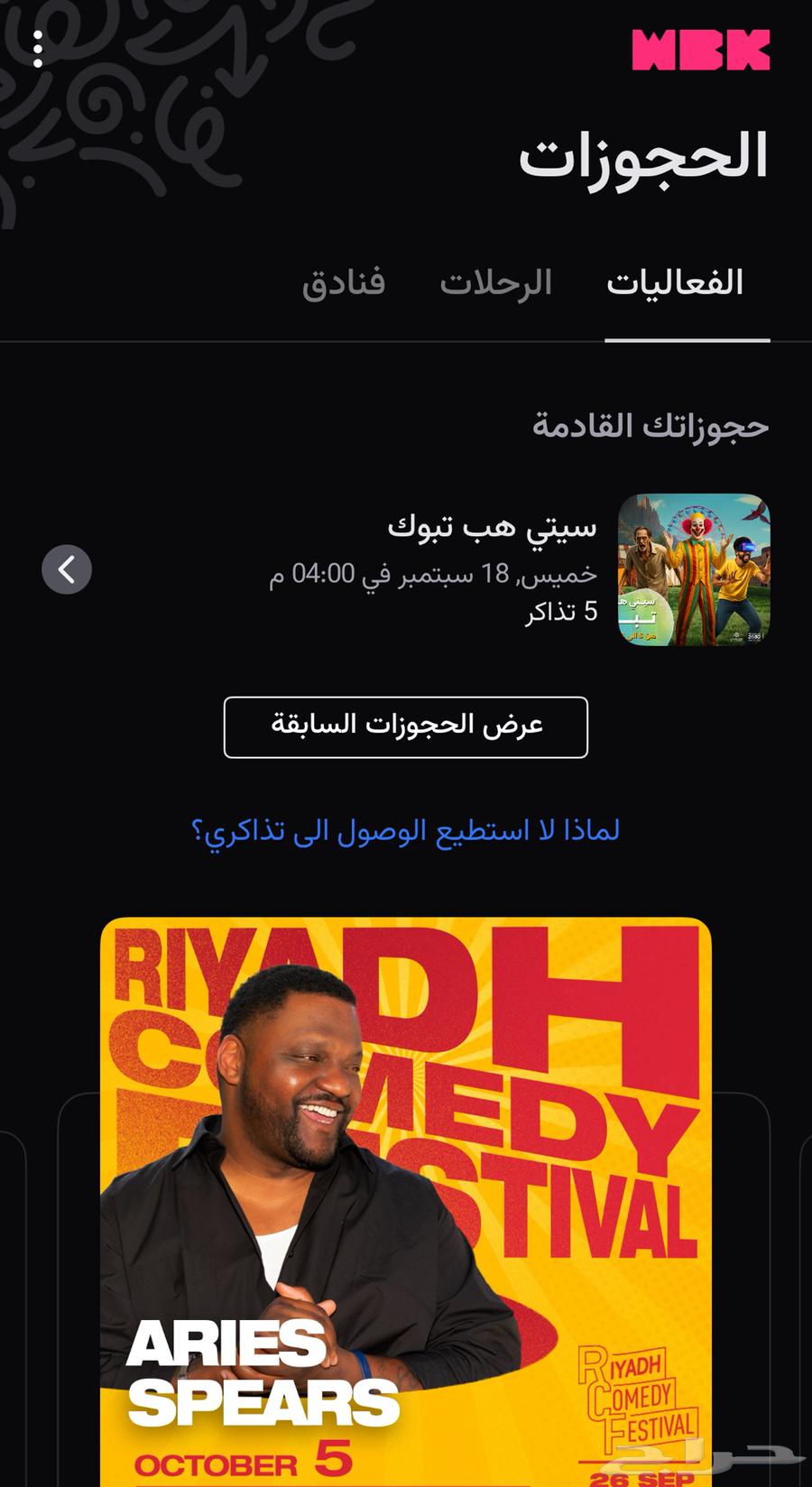Tap the Aries Spears festival poster
The height and width of the screenshot is (1487, 812).
[406, 1173]
